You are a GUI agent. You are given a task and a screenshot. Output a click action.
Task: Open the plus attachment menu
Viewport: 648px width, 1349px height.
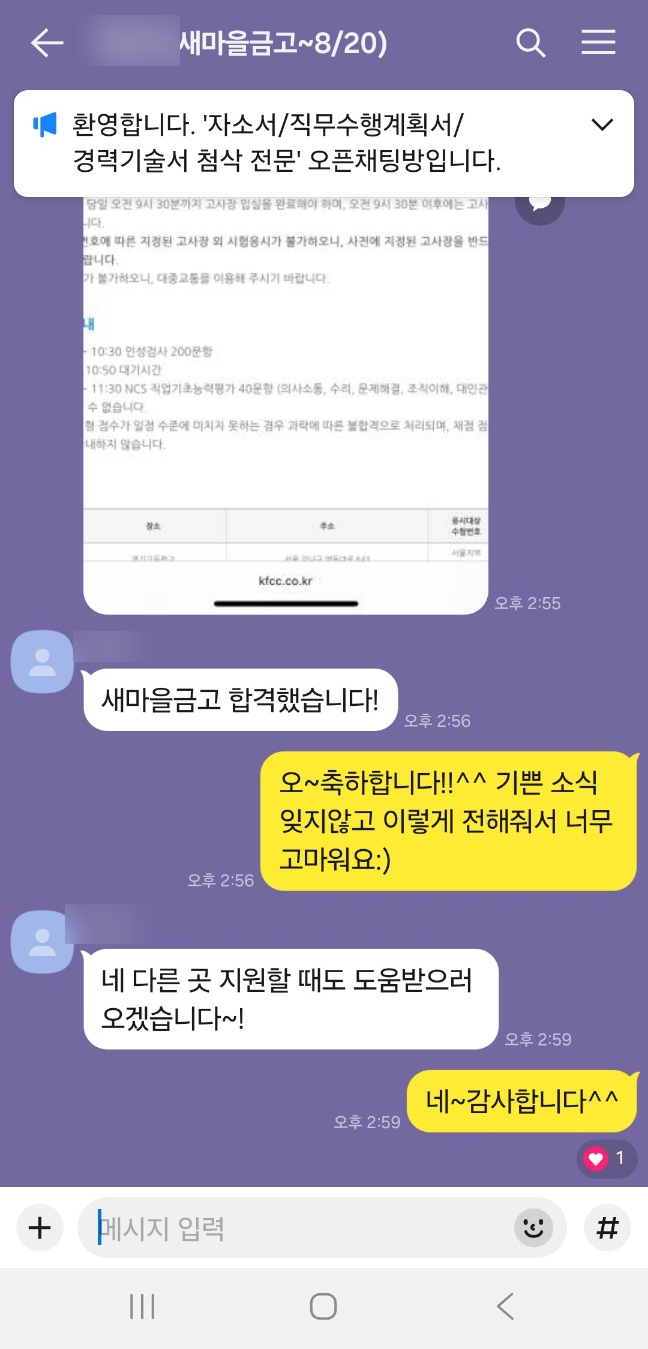[x=39, y=1228]
